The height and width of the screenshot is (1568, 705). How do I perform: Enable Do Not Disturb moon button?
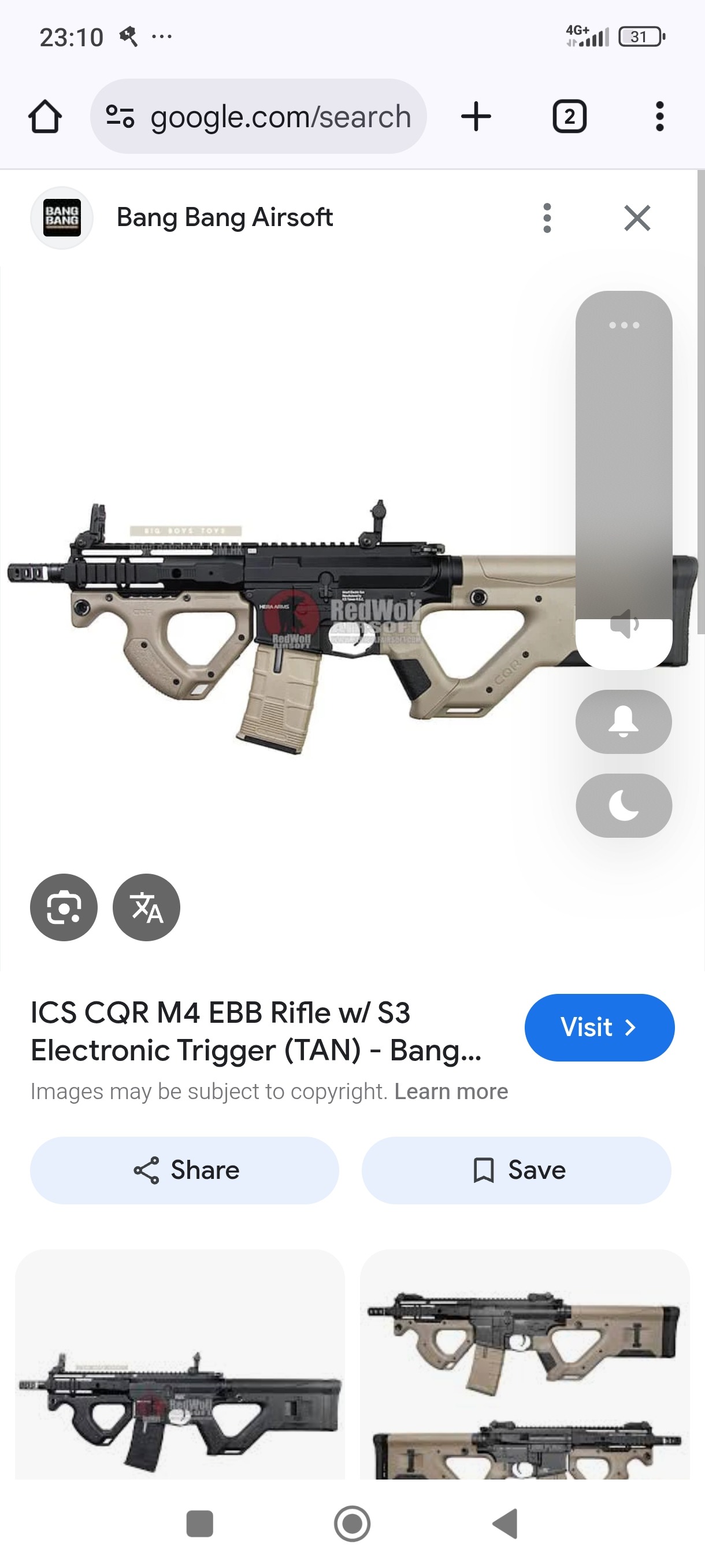click(x=624, y=805)
